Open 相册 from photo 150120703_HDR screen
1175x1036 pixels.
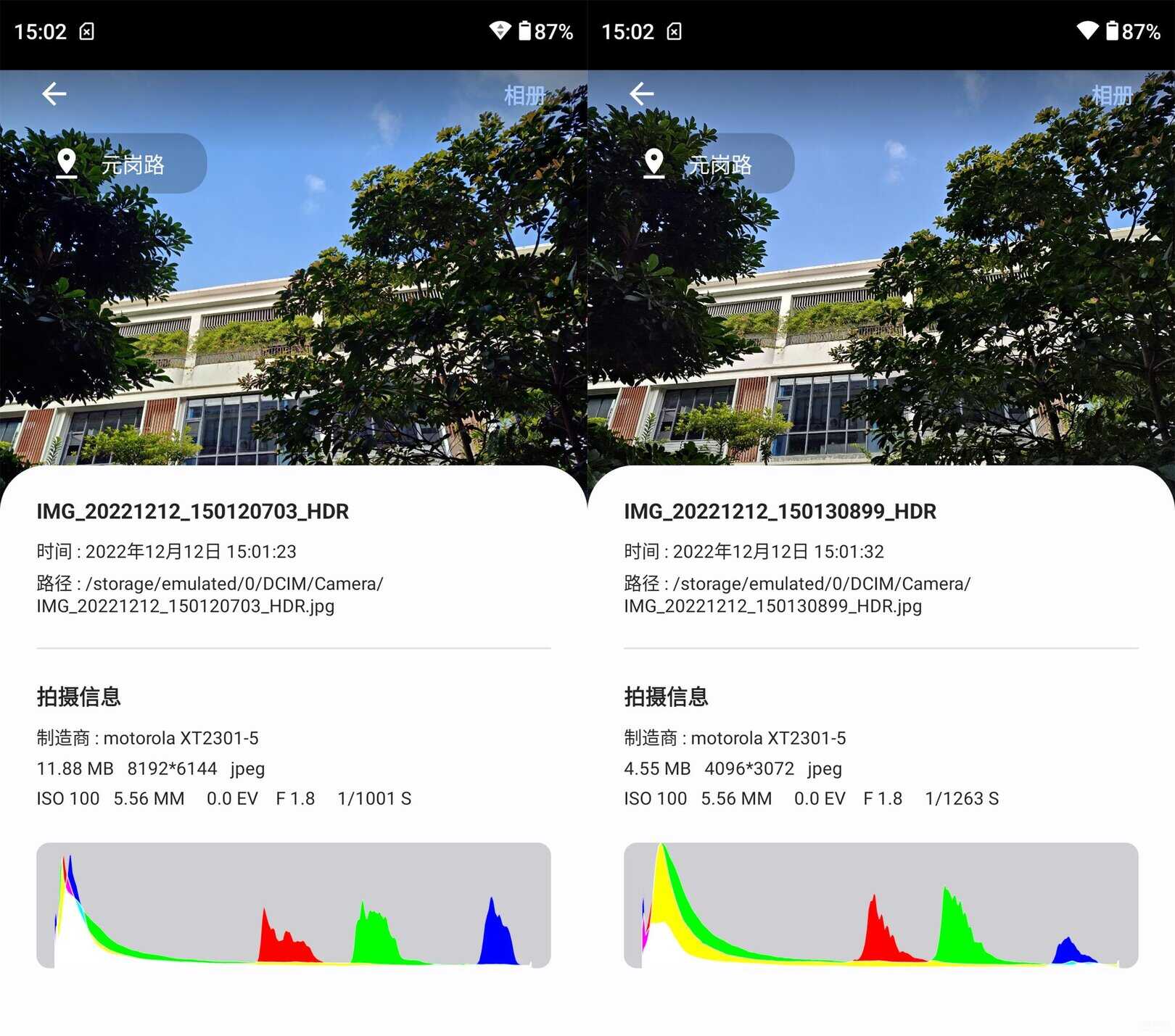pos(524,95)
